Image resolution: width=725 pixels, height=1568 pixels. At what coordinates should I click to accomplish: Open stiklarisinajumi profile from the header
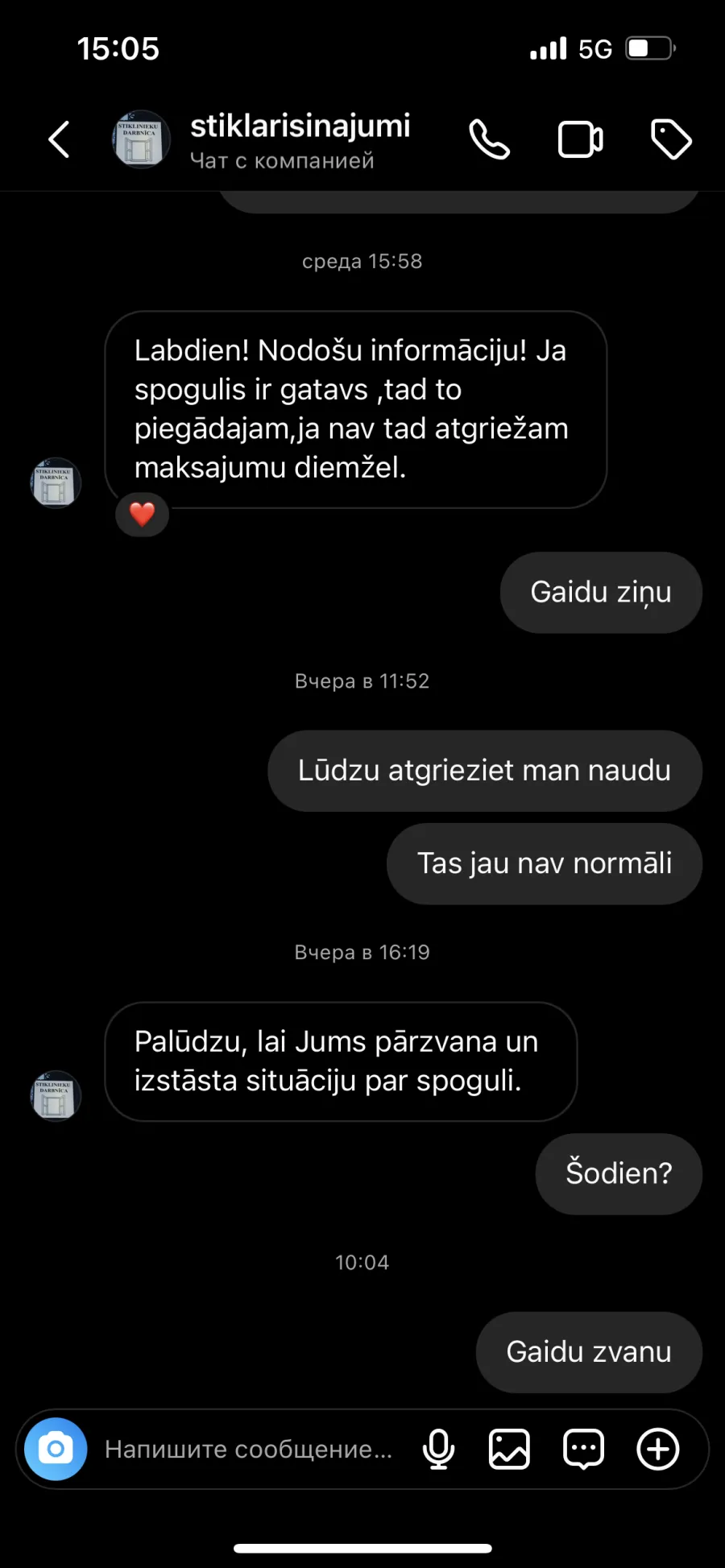click(x=300, y=139)
